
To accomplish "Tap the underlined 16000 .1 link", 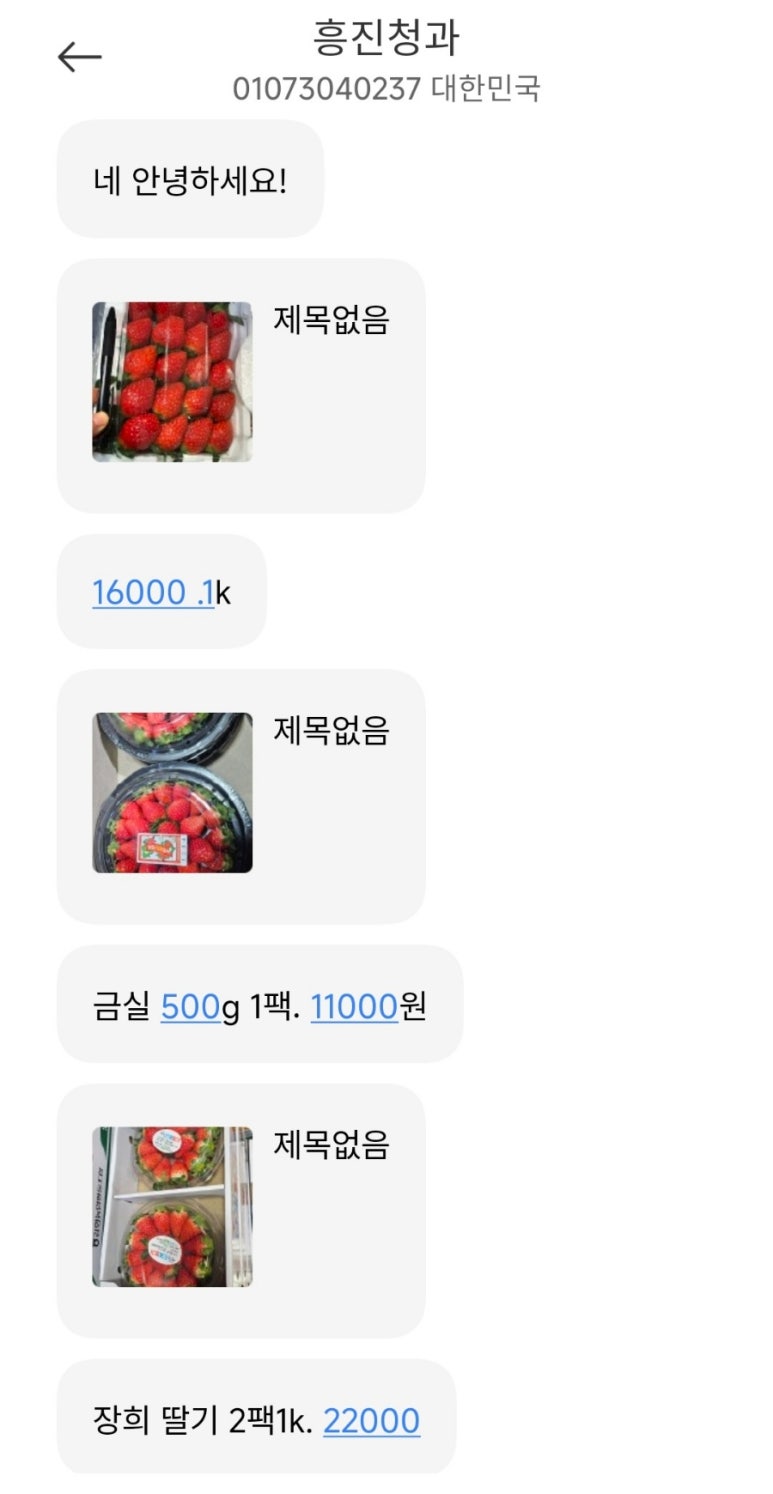I will pyautogui.click(x=152, y=593).
